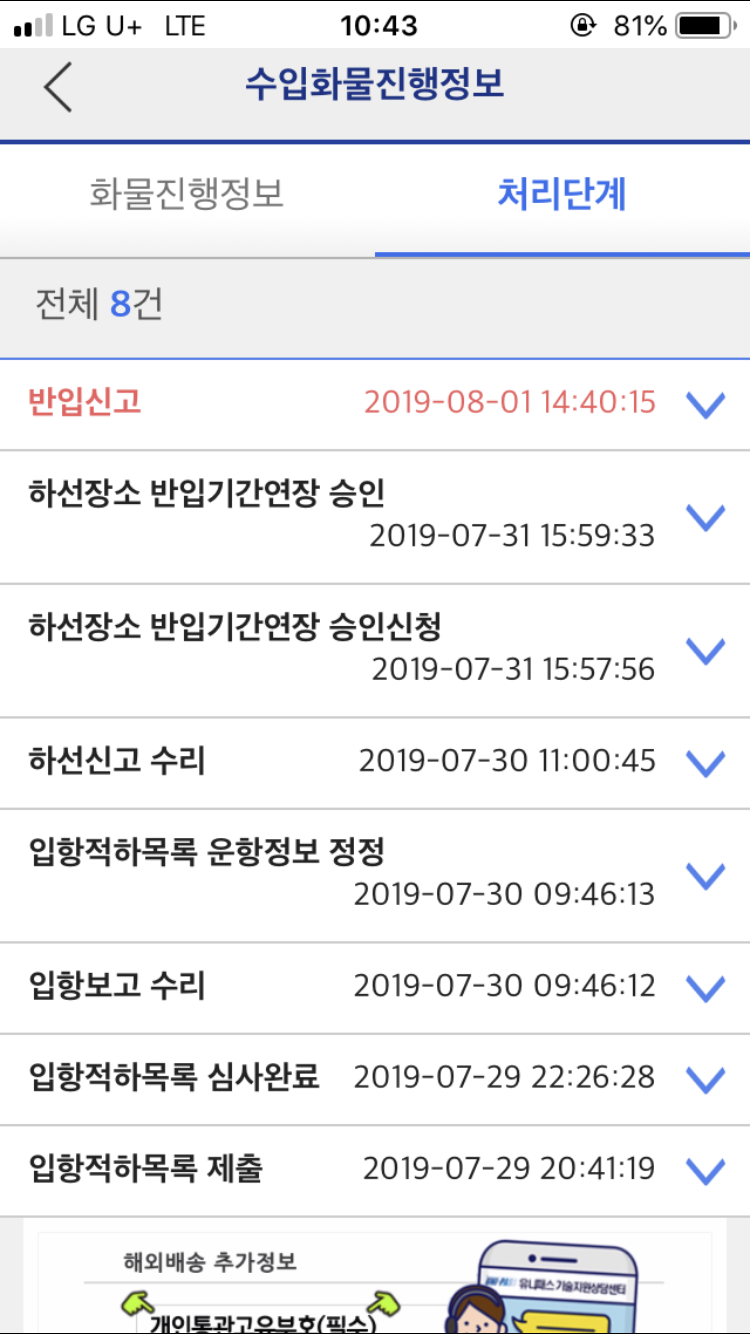Screen dimensions: 750x1334
Task: Expand 하선장소 반입기간연장 승인신청 details
Action: (705, 651)
